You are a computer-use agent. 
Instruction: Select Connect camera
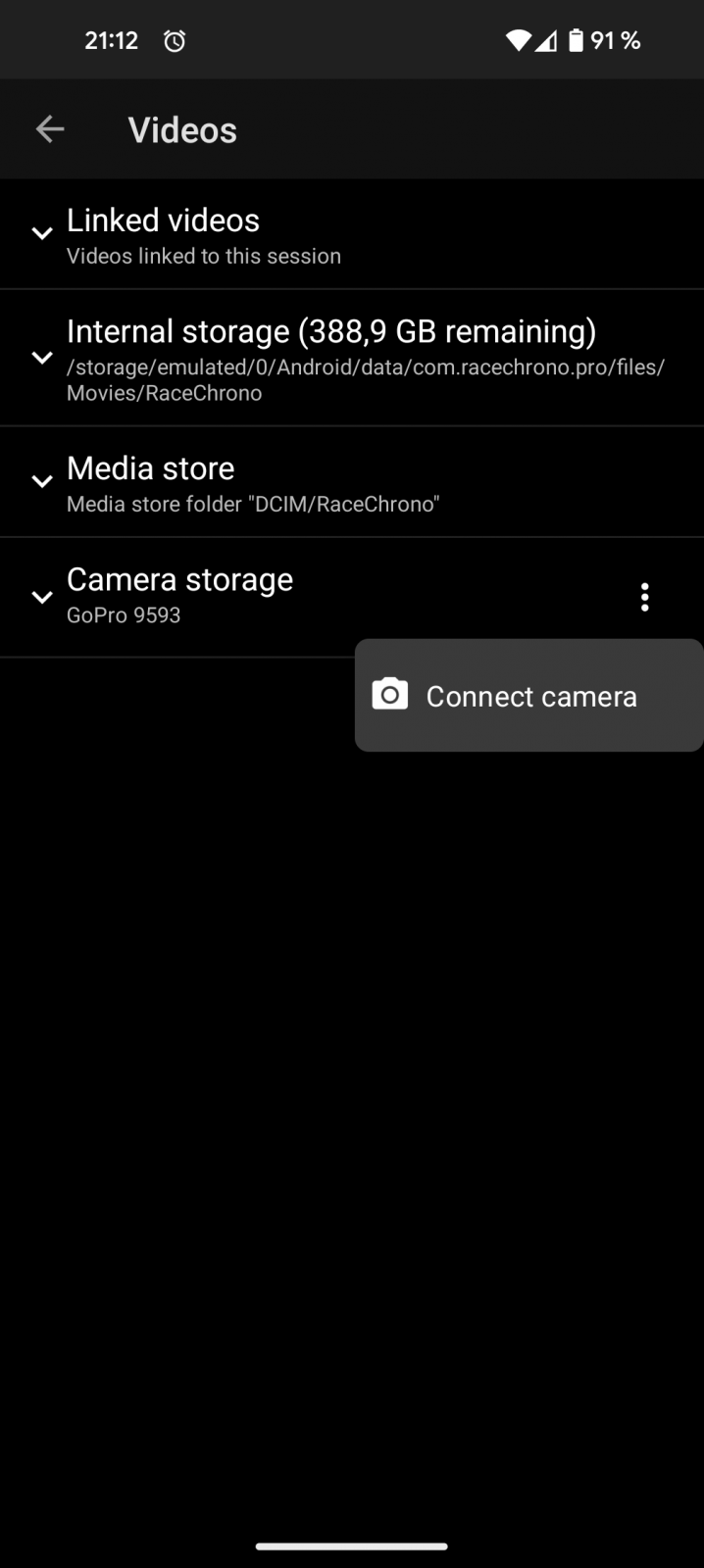tap(529, 696)
